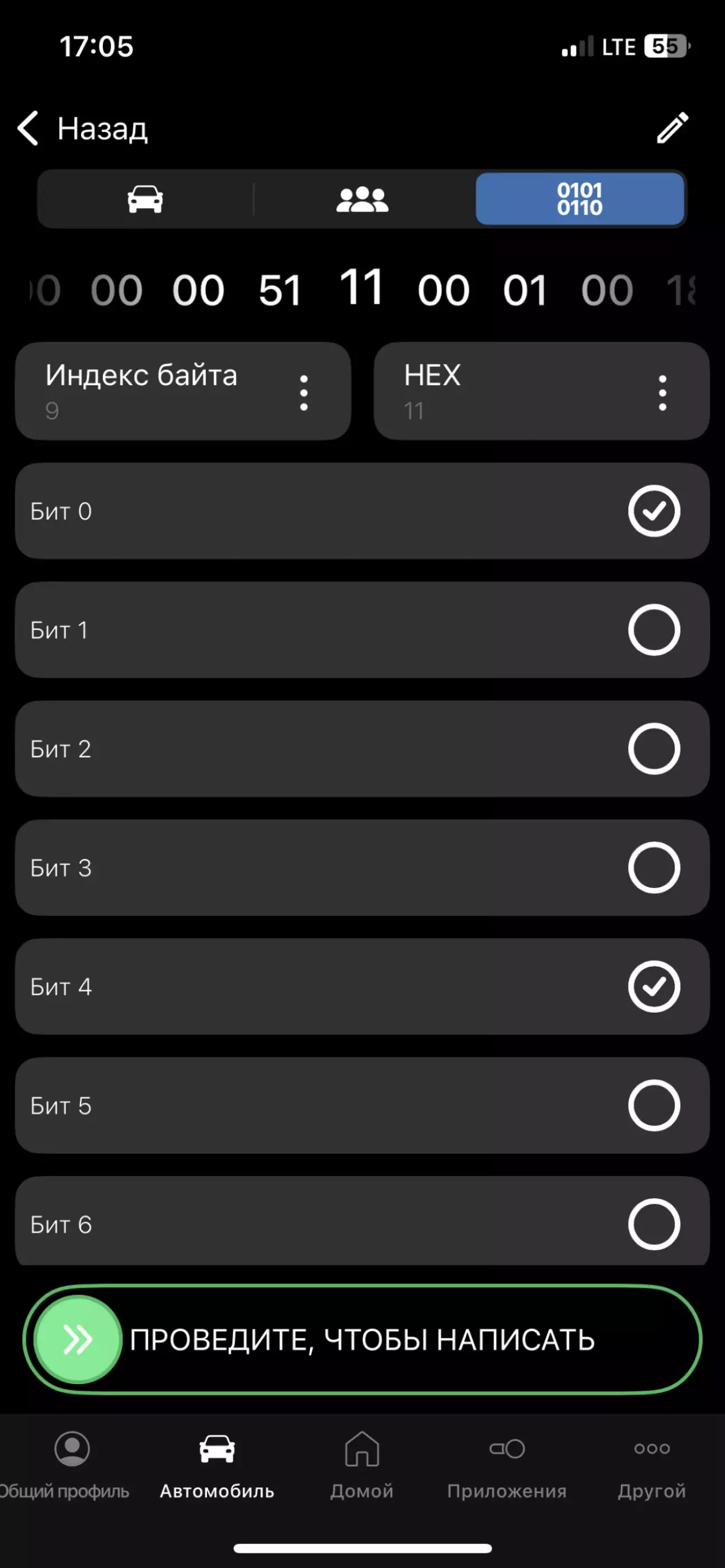Select the binary 0101 0110 segment

pyautogui.click(x=580, y=199)
